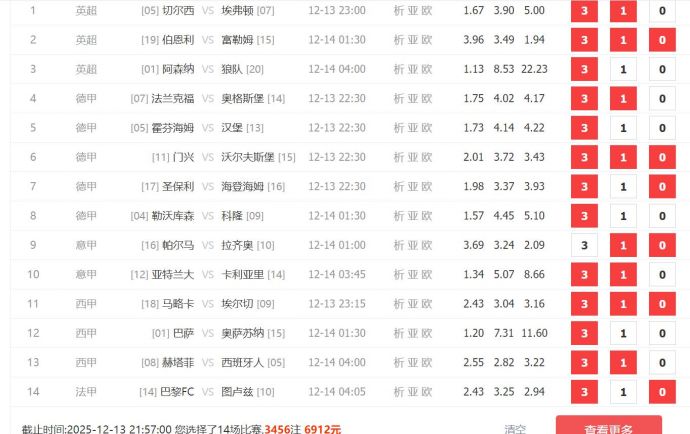Open 析 analysis for 切尔西 vs 埃弗顿
The width and height of the screenshot is (690, 434).
(398, 11)
